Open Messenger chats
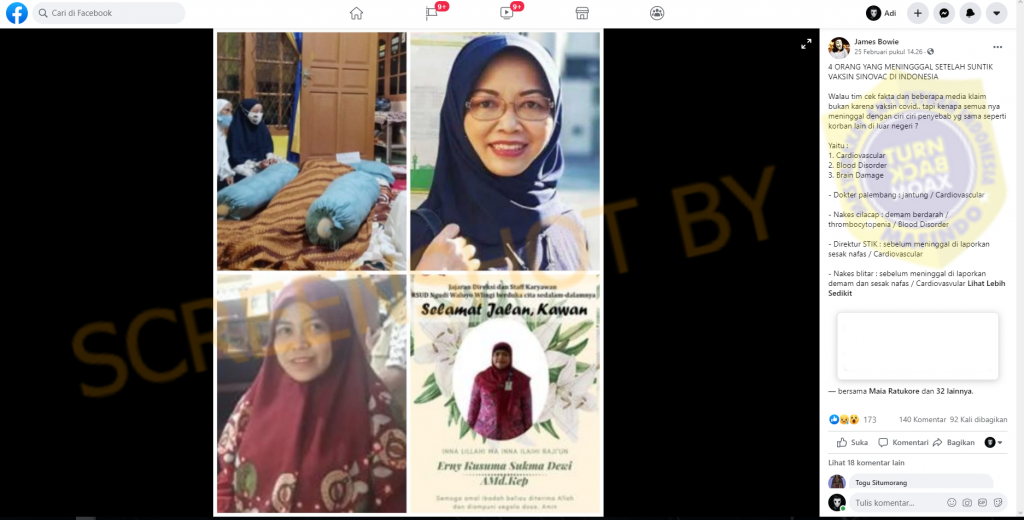The height and width of the screenshot is (520, 1024). 944,13
